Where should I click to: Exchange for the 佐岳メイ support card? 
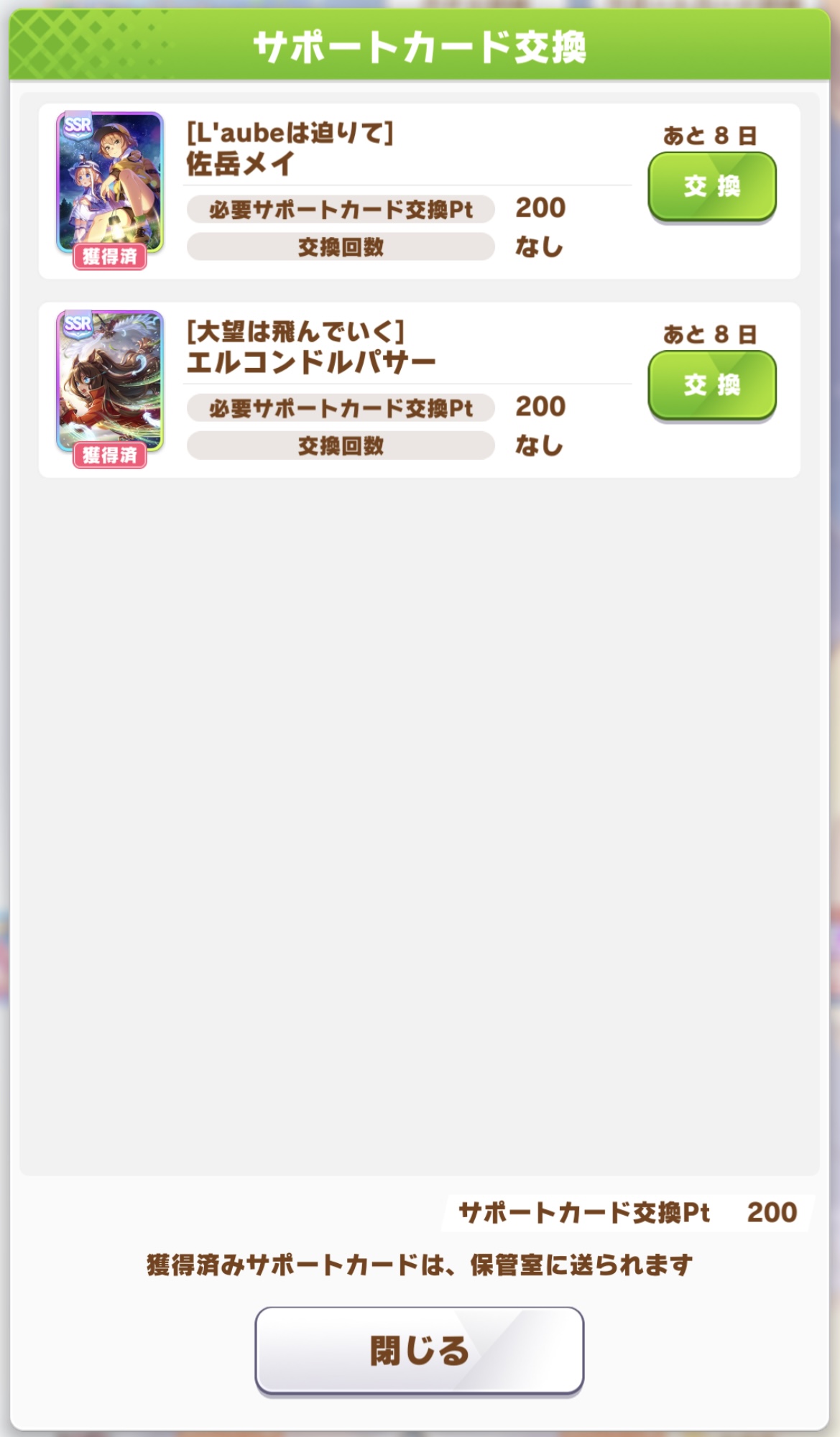tap(711, 186)
